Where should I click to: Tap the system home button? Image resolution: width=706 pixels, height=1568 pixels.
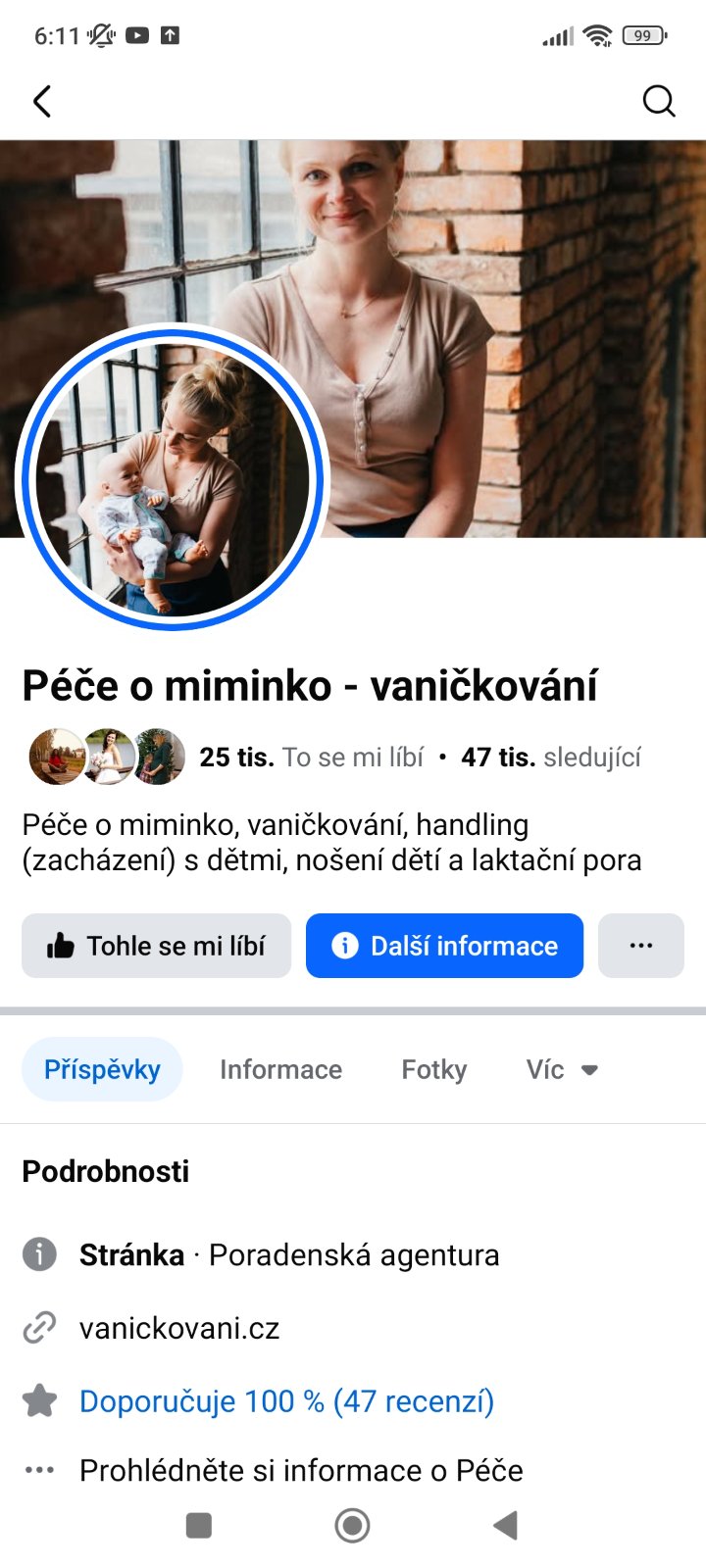click(352, 1525)
